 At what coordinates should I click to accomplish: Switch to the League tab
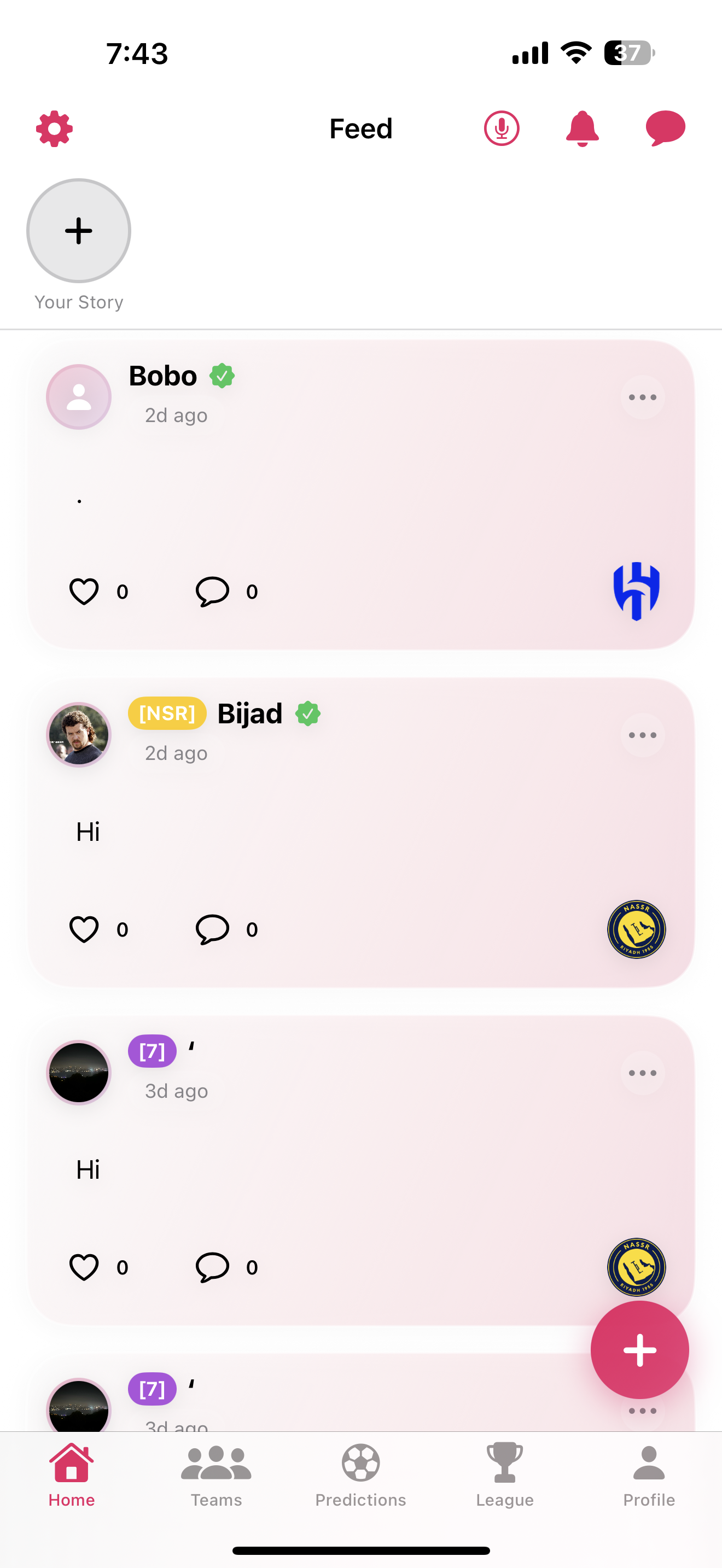(505, 1475)
